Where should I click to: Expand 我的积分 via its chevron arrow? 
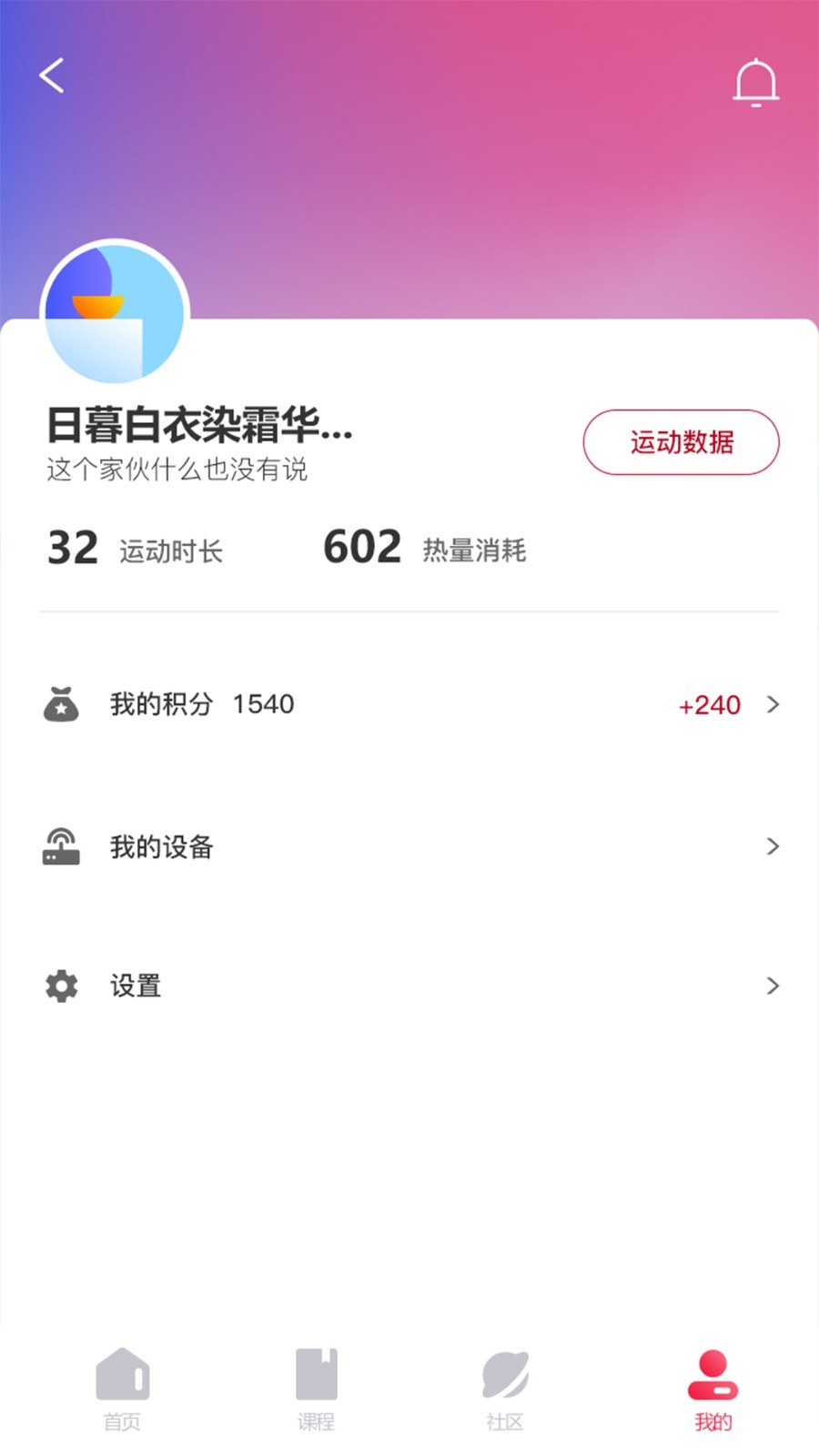[773, 704]
